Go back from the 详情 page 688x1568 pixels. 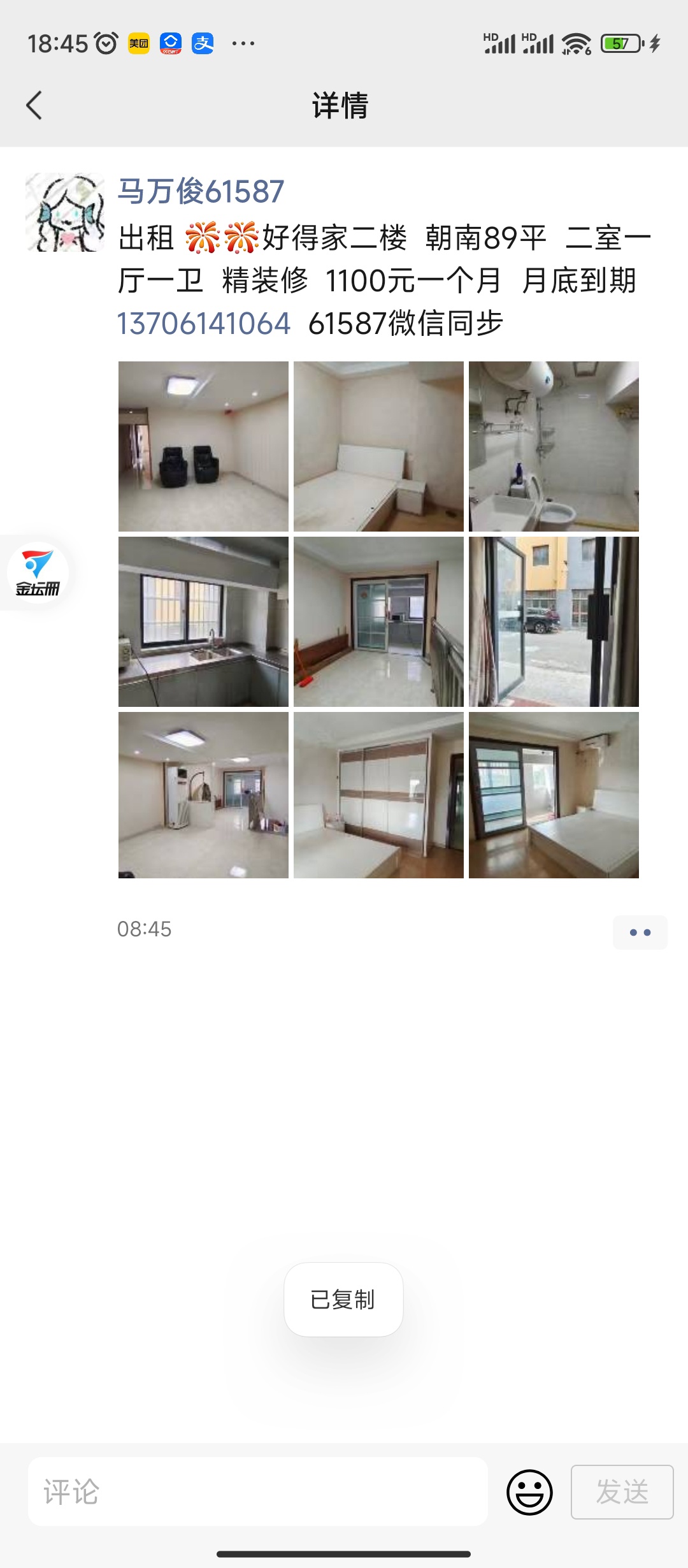34,105
